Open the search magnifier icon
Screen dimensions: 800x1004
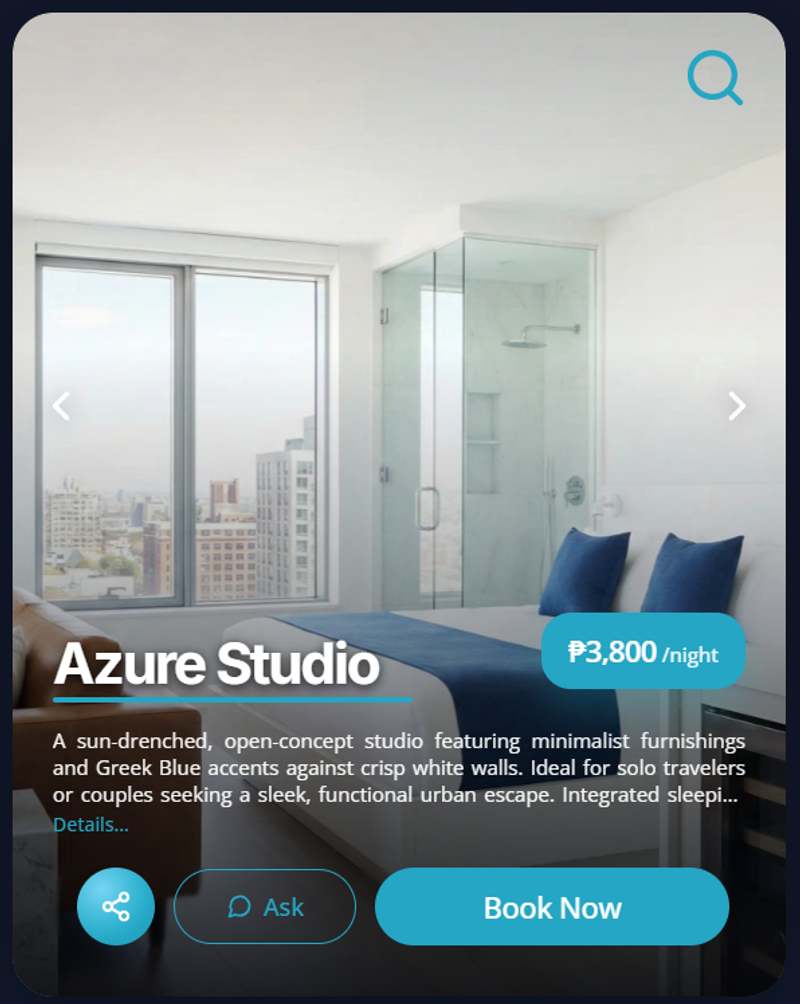click(x=714, y=77)
